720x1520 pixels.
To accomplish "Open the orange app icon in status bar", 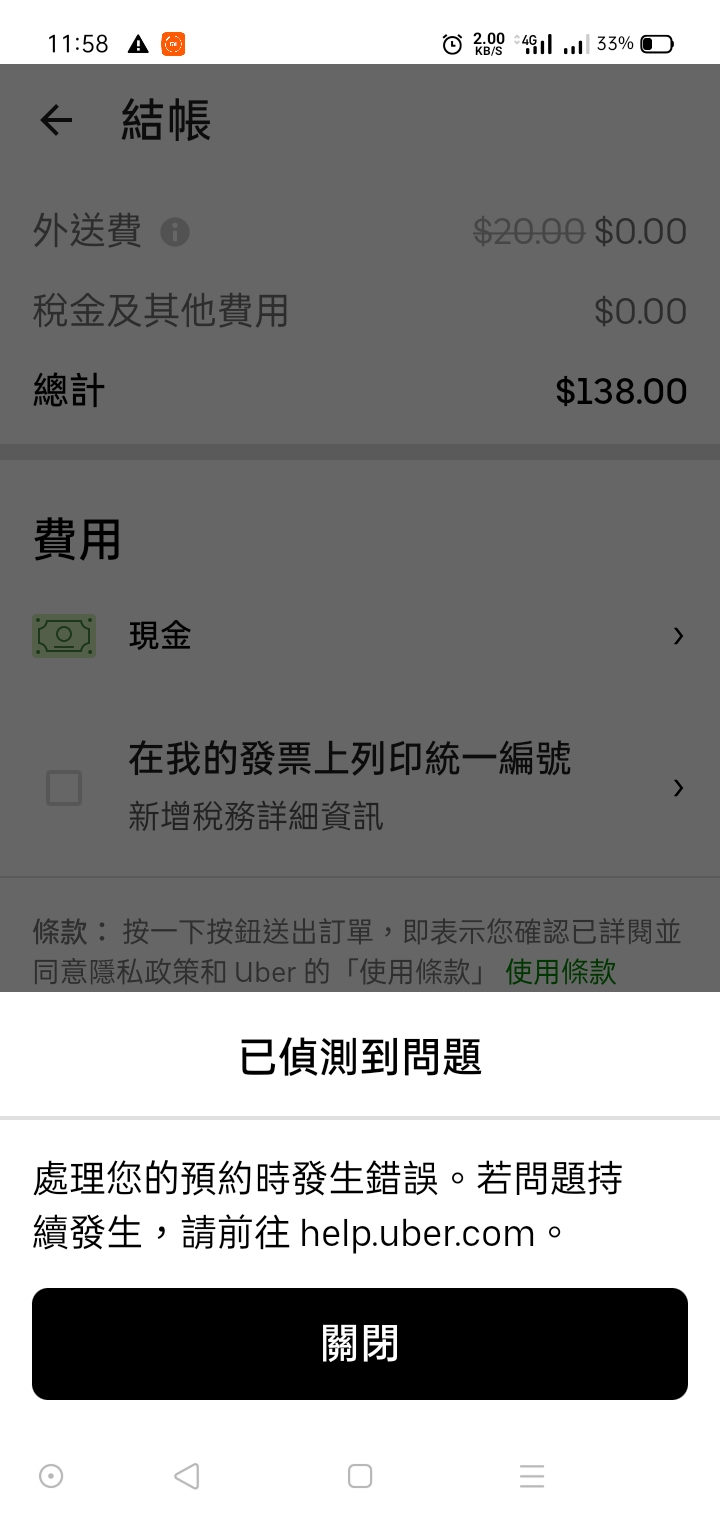I will pyautogui.click(x=172, y=45).
